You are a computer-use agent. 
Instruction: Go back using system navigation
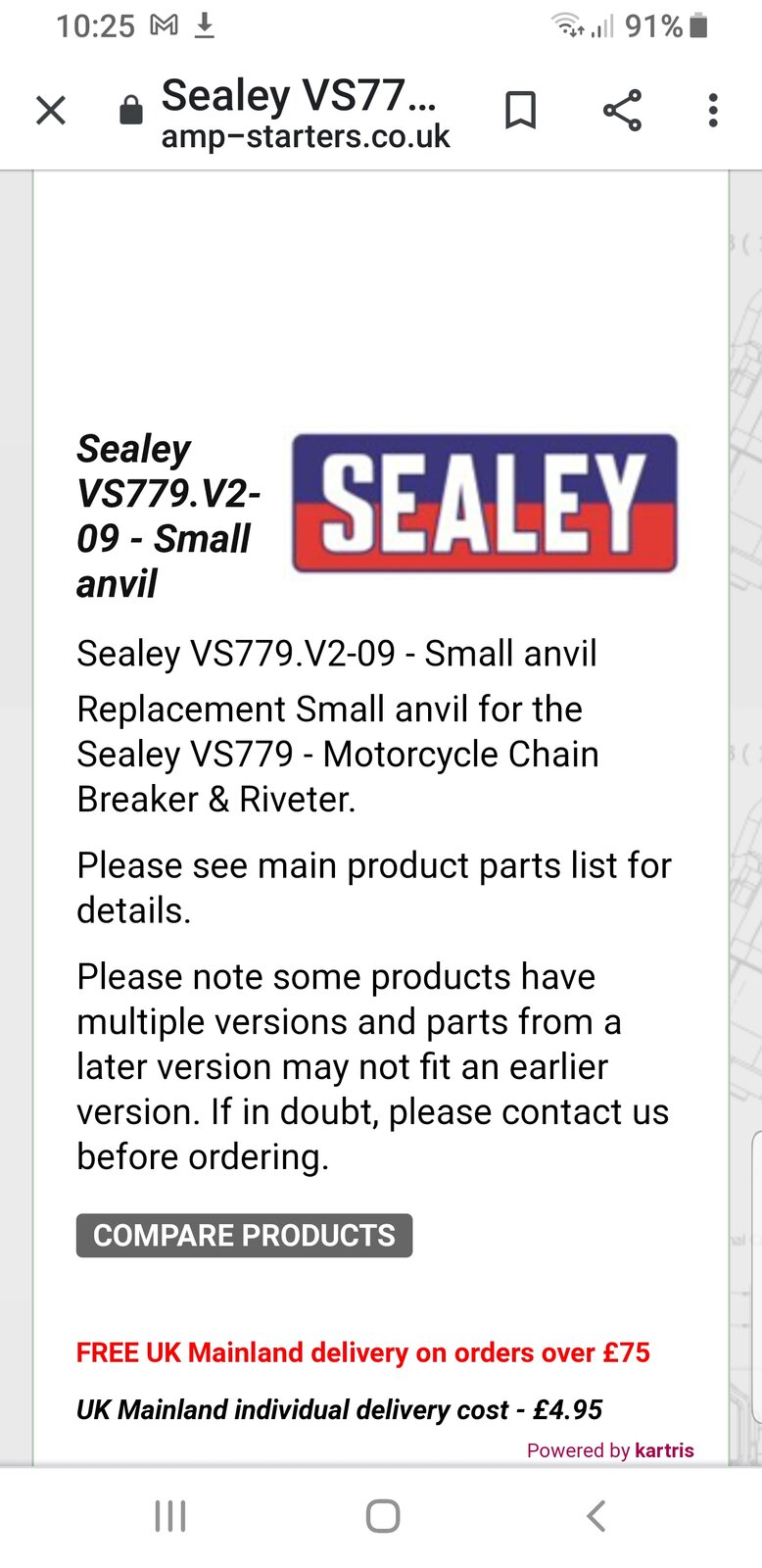(595, 1516)
